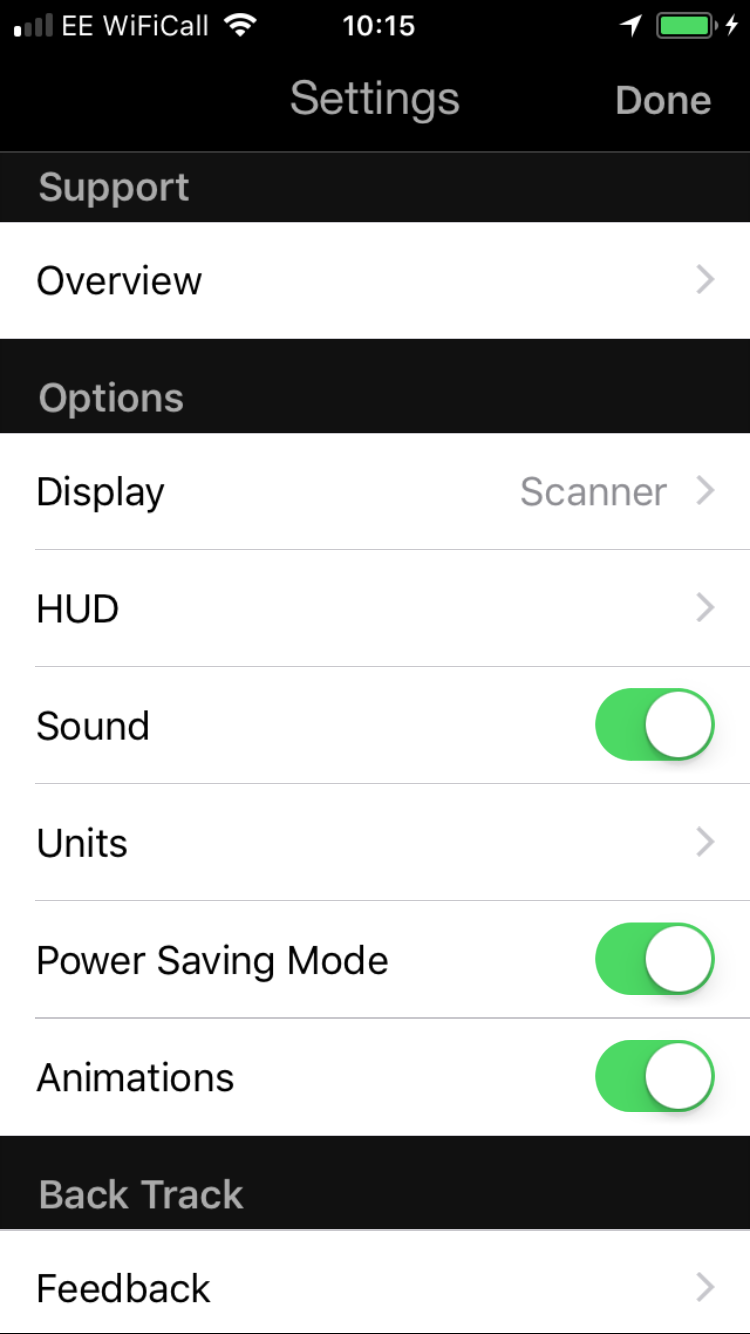Tap the Settings title
This screenshot has height=1334, width=750.
pos(374,98)
